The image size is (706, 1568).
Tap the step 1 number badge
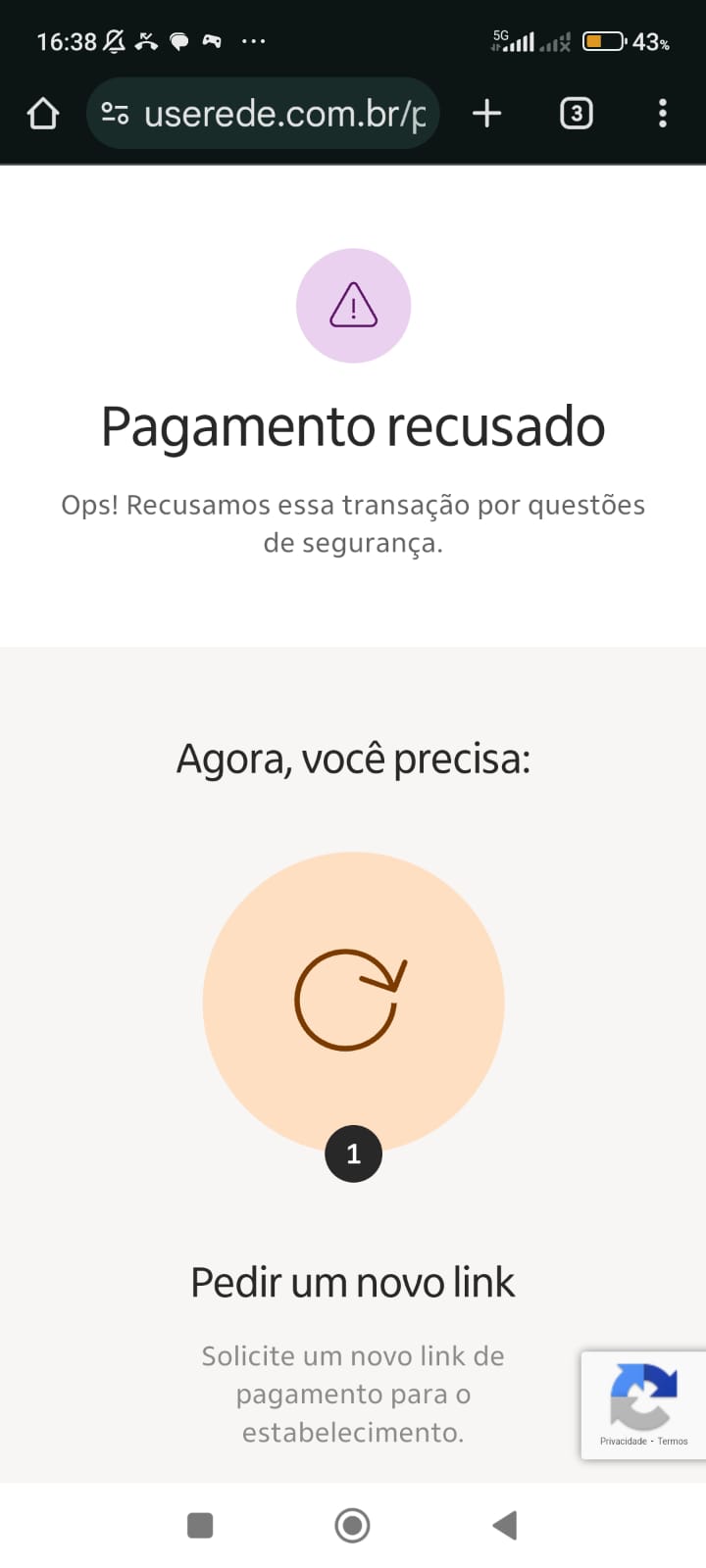coord(353,1153)
